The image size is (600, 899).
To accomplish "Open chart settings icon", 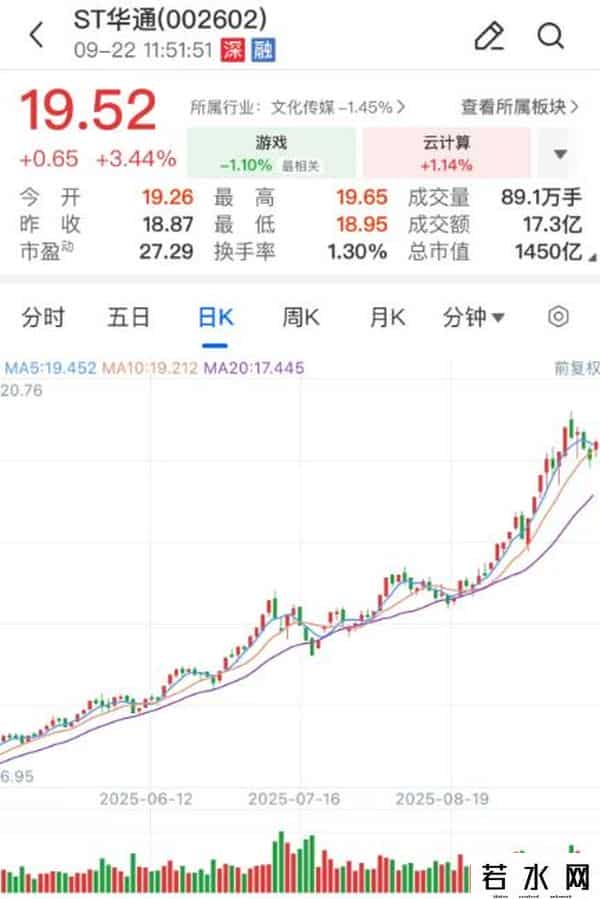I will pyautogui.click(x=559, y=318).
